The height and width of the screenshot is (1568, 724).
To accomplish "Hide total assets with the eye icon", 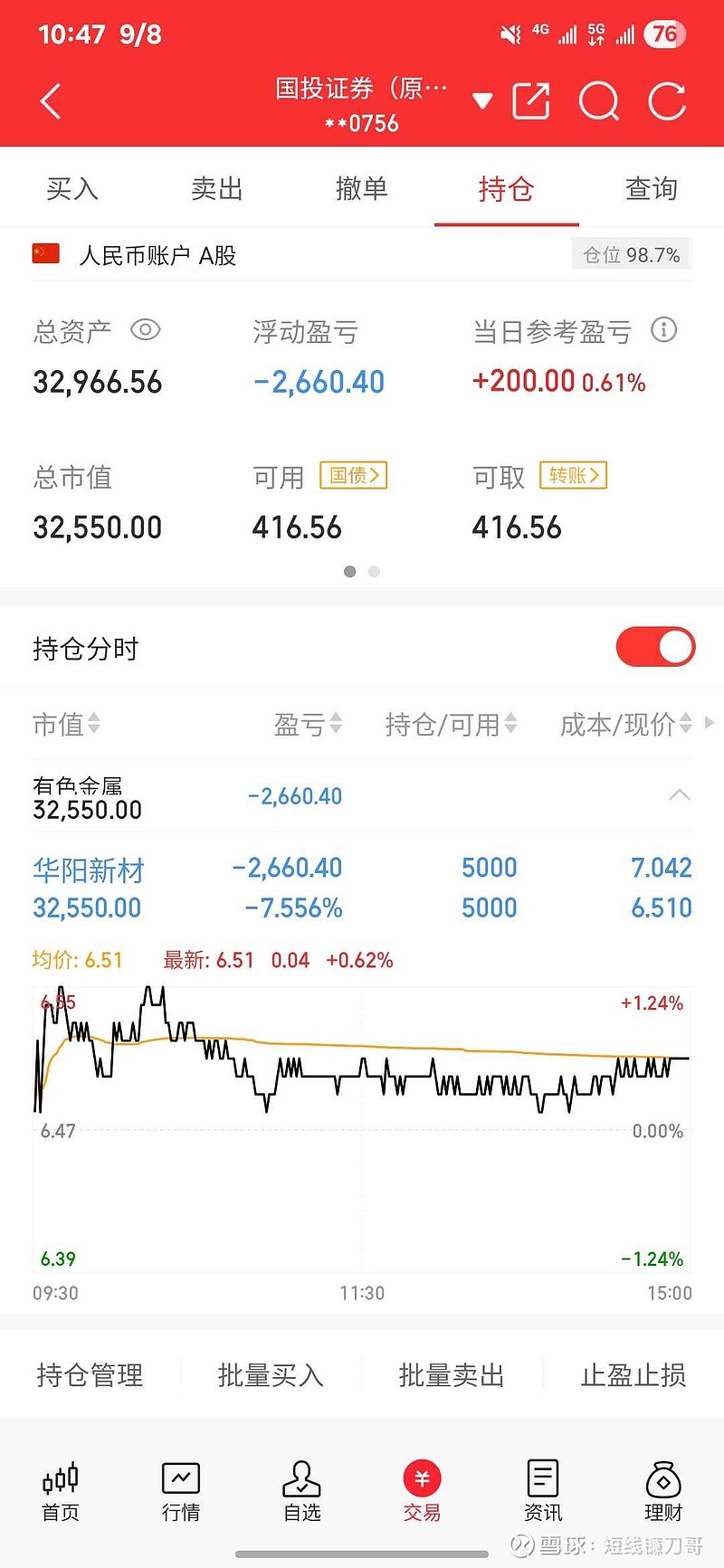I will pyautogui.click(x=146, y=330).
